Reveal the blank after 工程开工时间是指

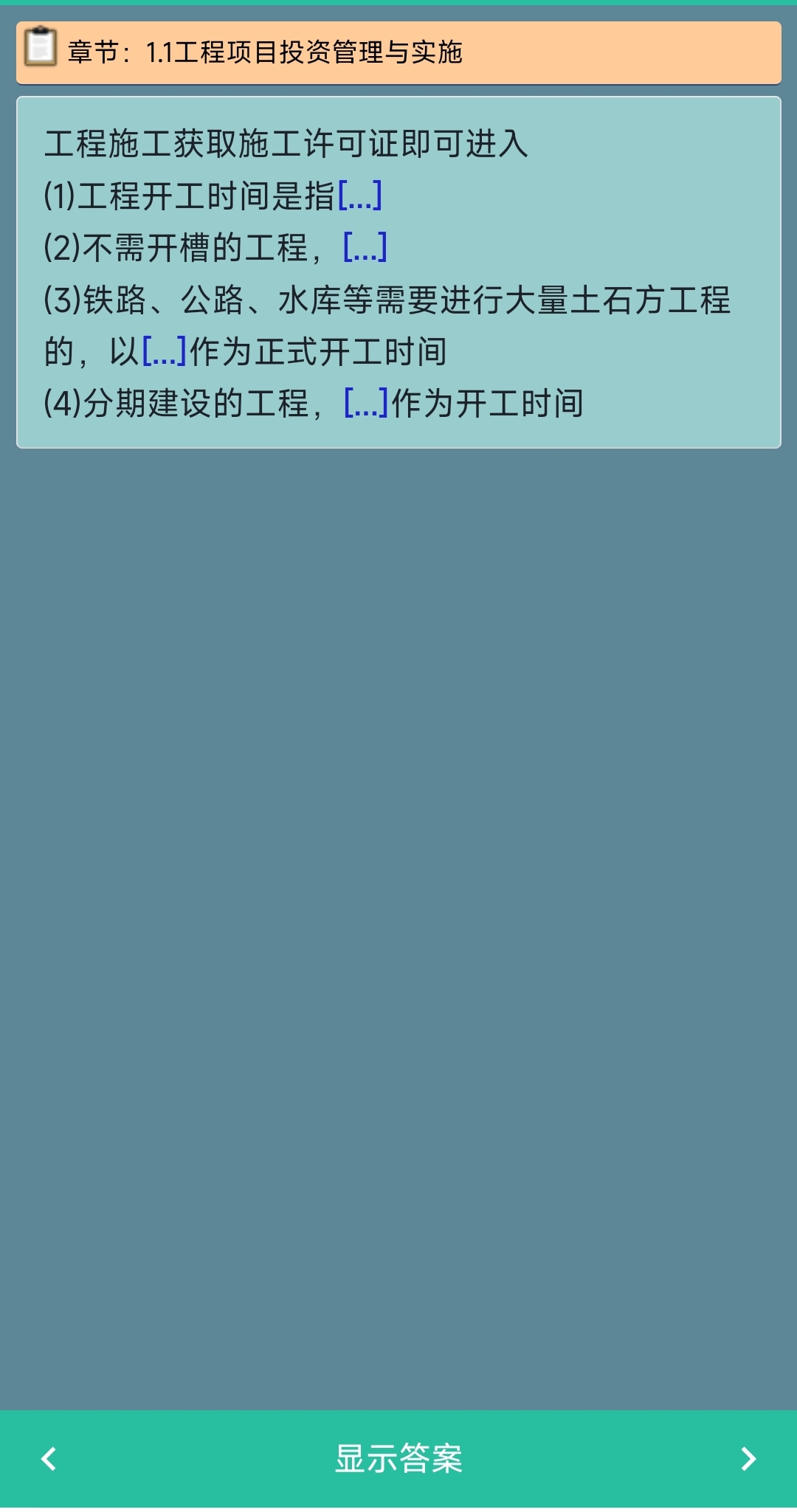(x=360, y=196)
